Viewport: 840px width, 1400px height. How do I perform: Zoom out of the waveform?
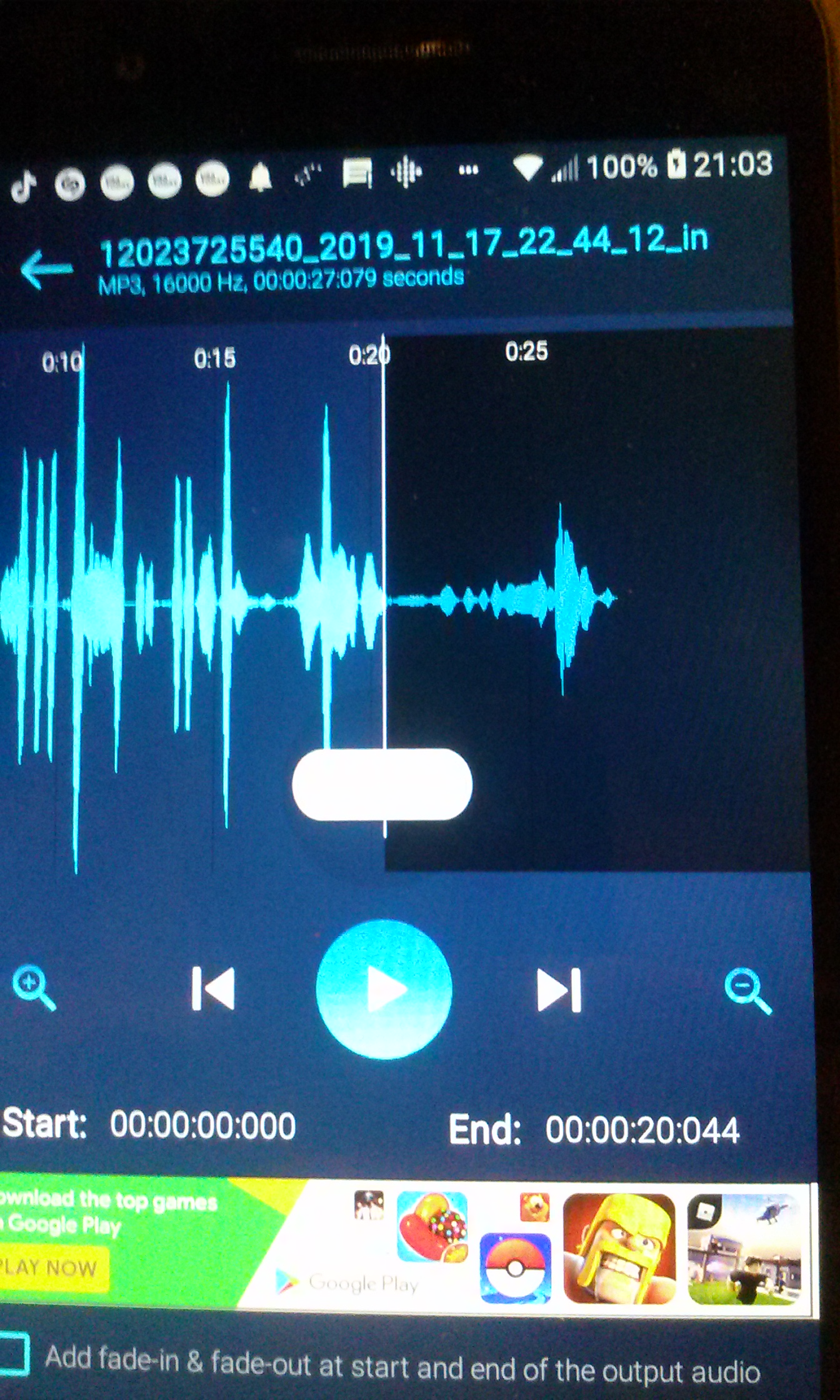[748, 991]
